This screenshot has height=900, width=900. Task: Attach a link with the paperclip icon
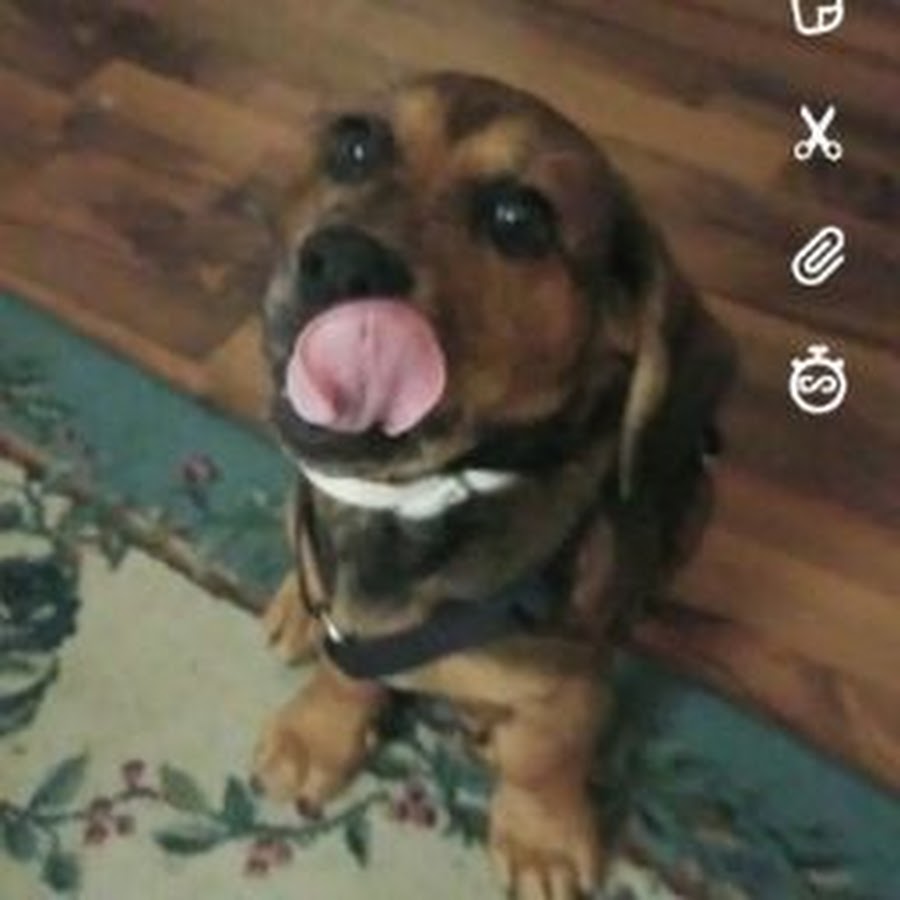[818, 256]
